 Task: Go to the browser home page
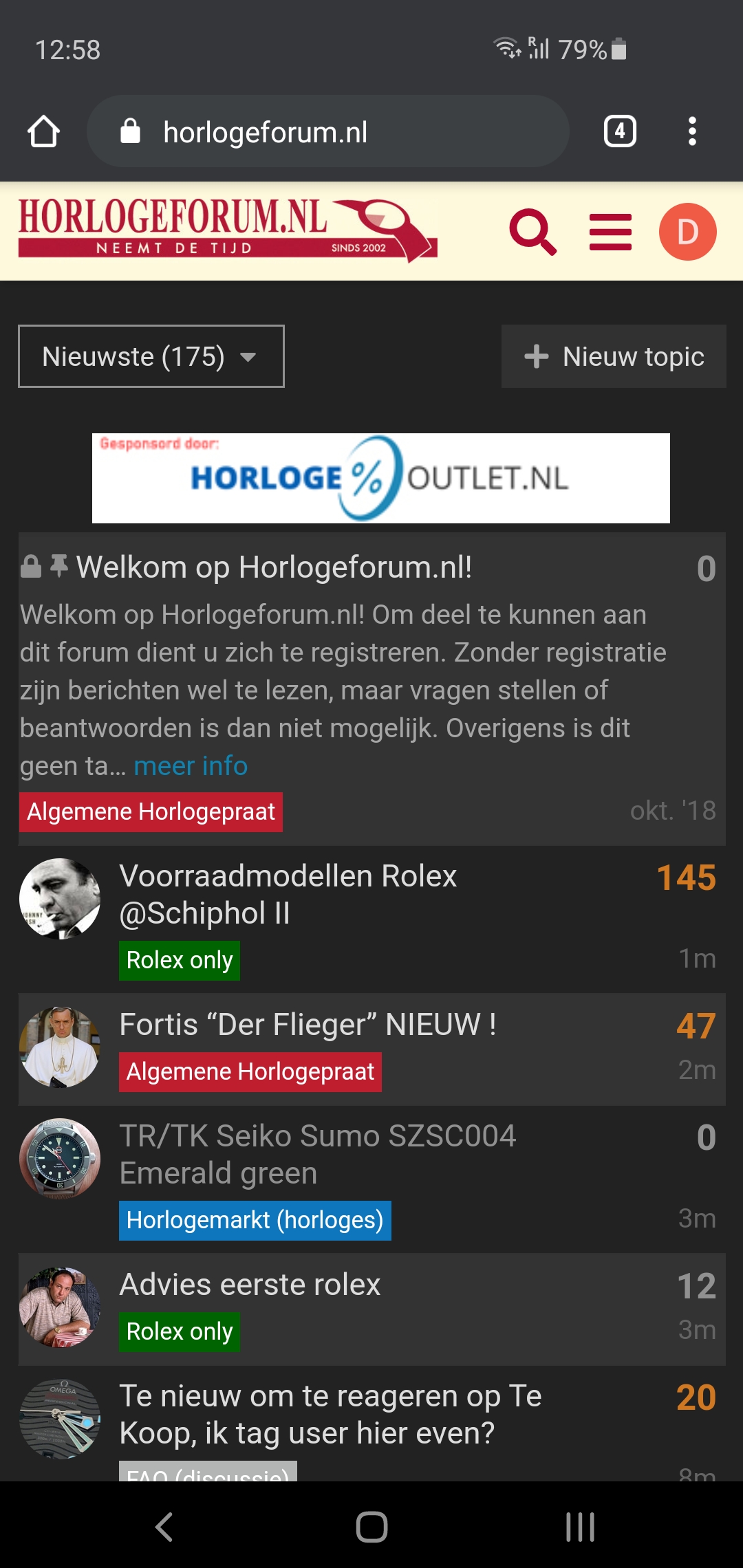43,131
